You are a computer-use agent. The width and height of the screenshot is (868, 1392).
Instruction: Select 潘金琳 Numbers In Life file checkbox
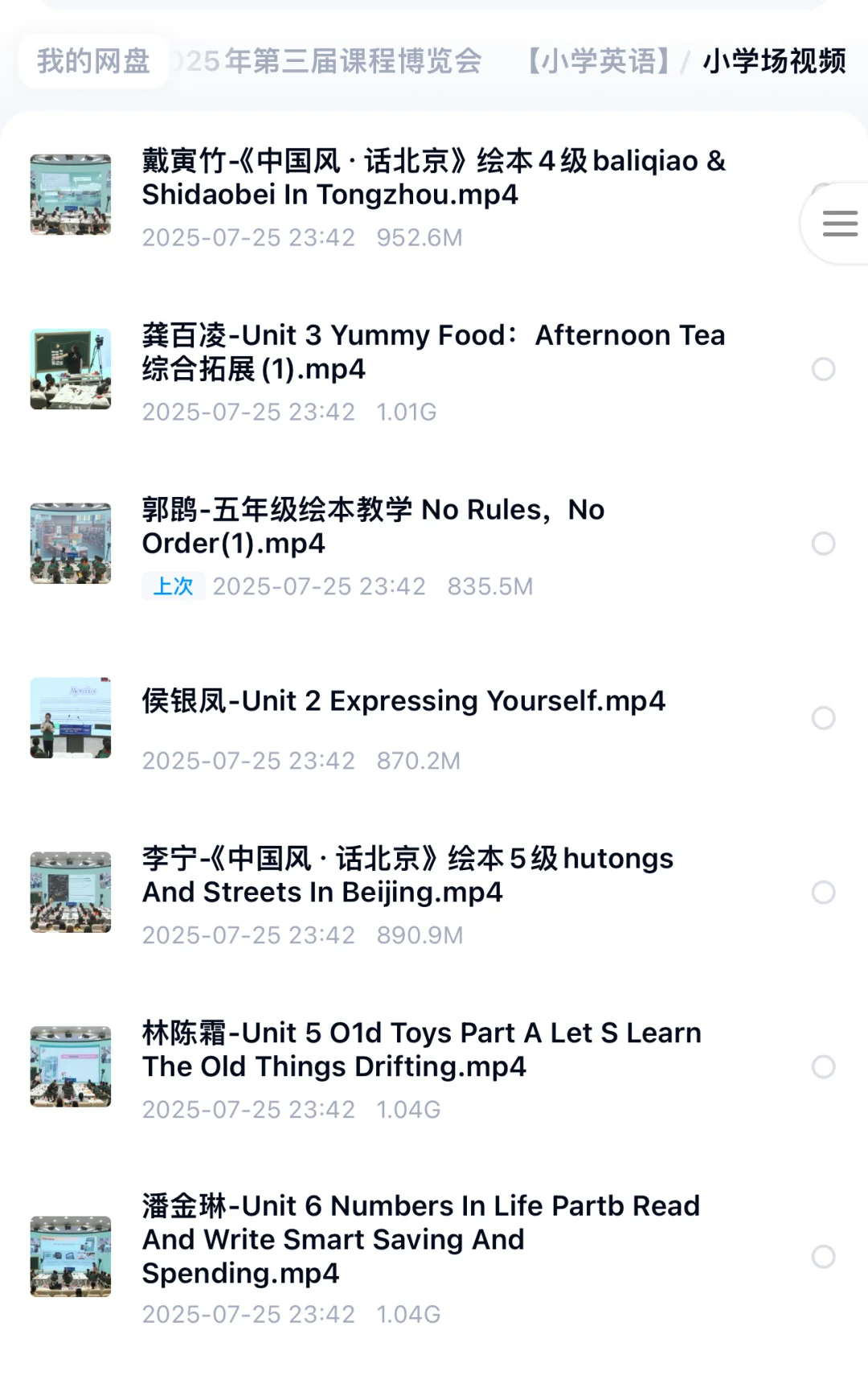pos(823,1257)
